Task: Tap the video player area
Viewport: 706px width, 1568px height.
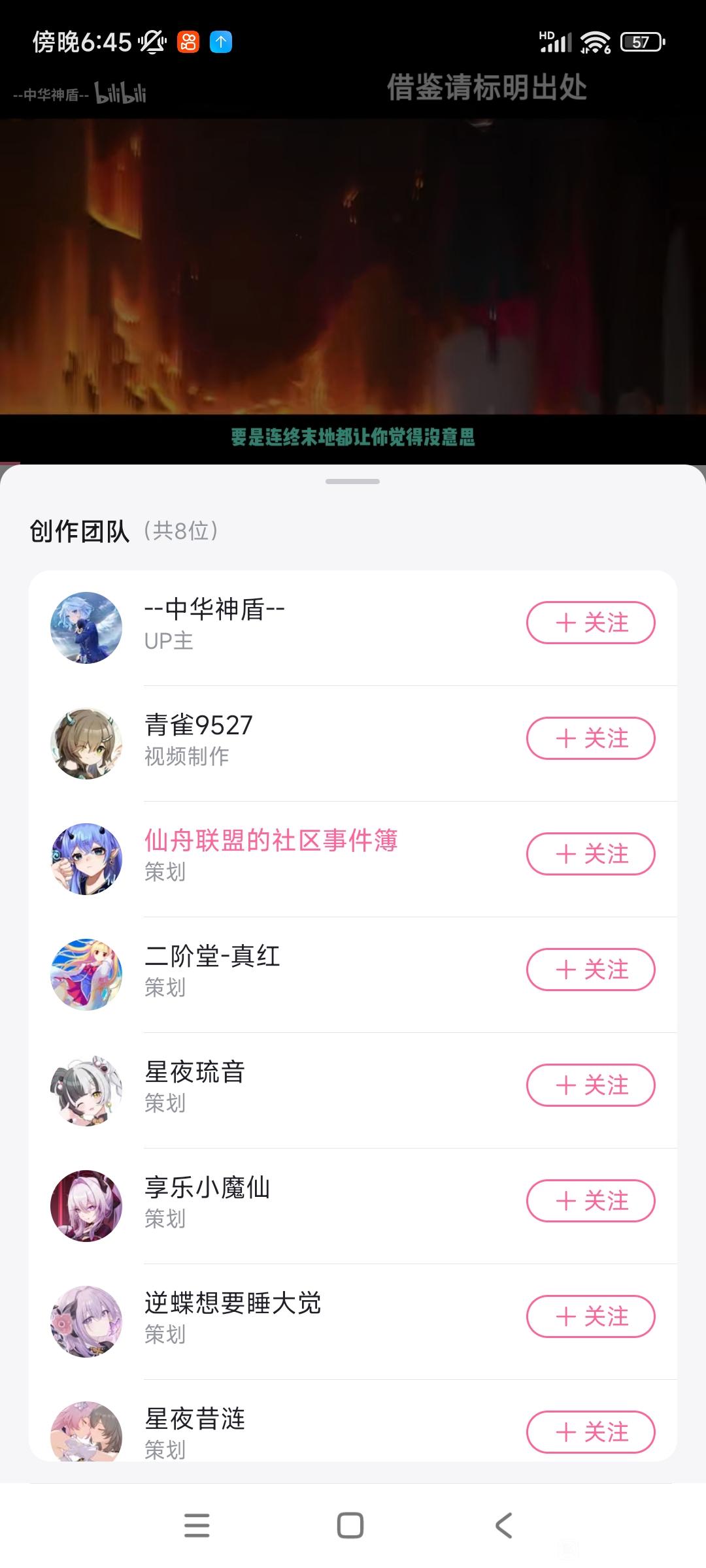Action: [x=353, y=261]
